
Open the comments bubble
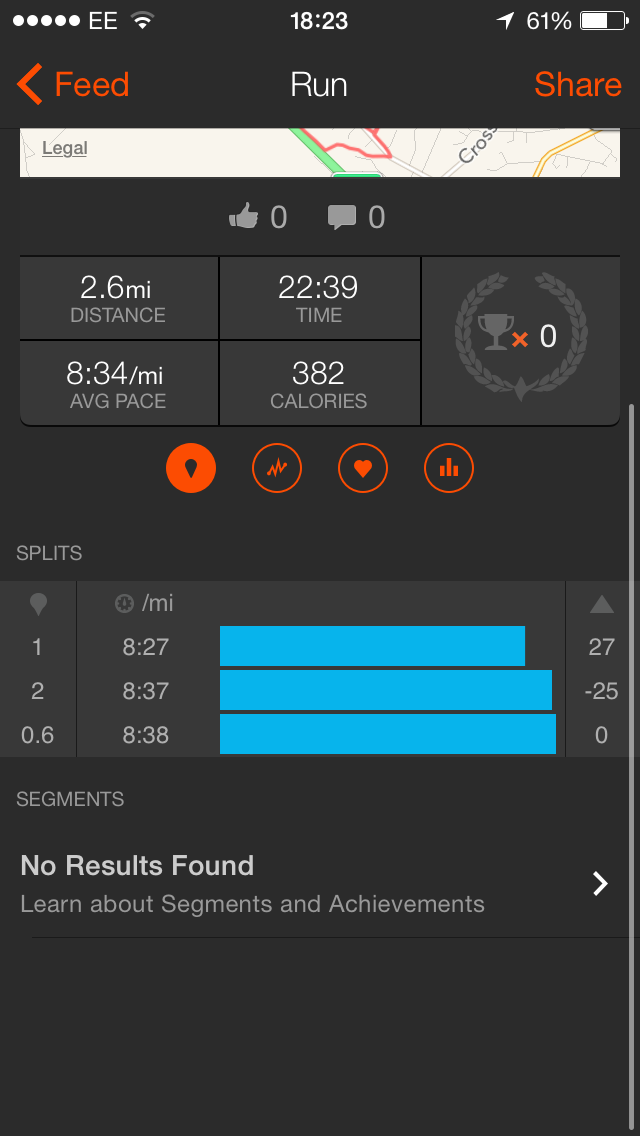pyautogui.click(x=343, y=217)
